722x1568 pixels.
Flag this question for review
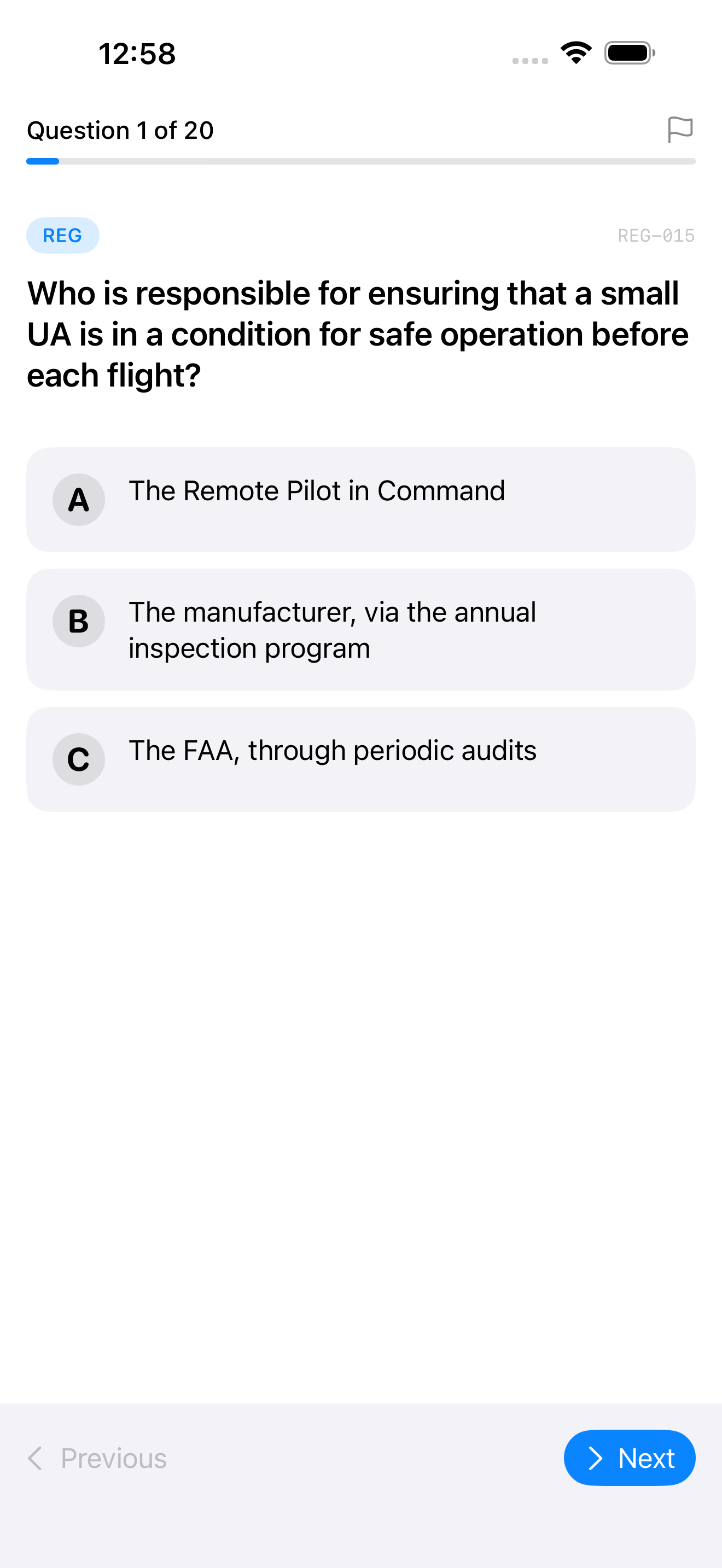coord(679,130)
